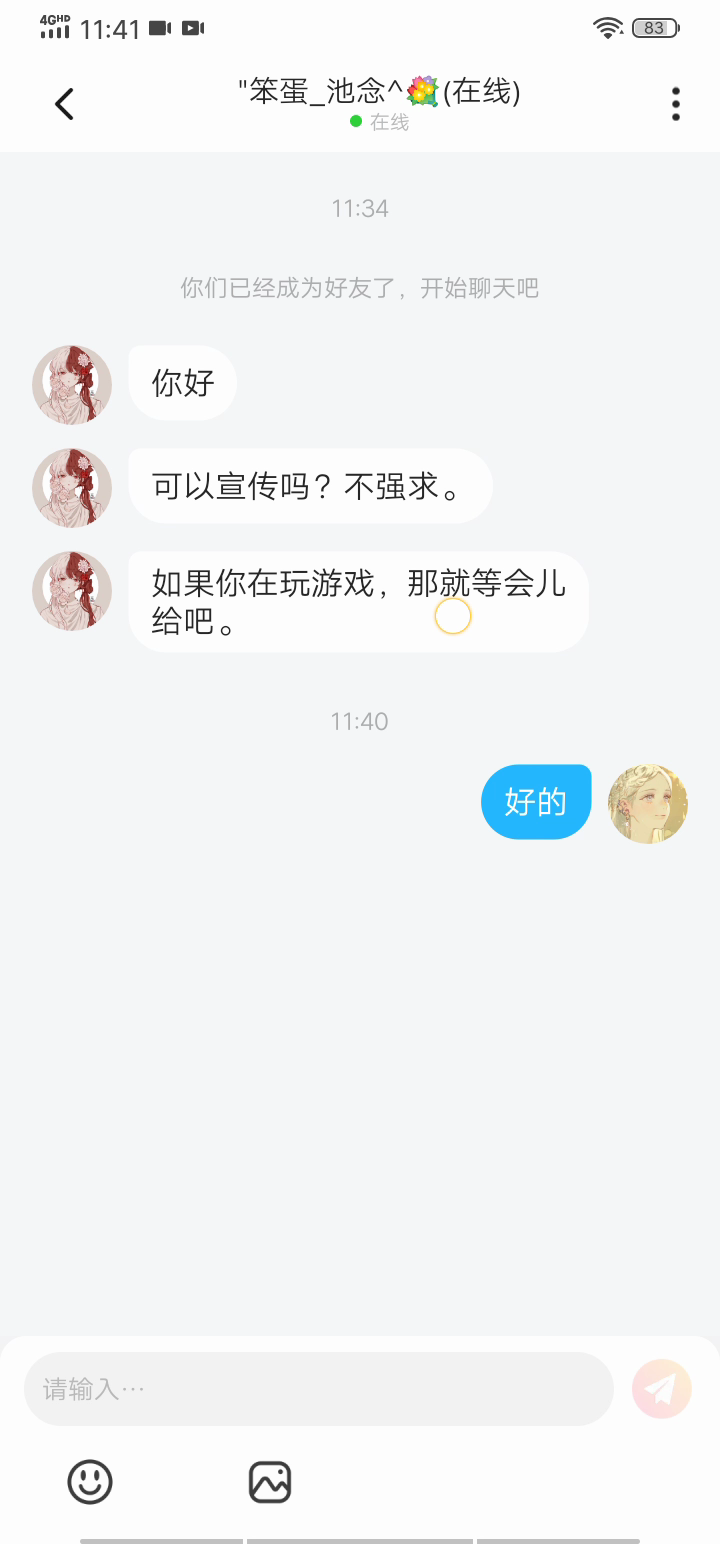
Task: Open my own avatar beside 好的
Action: [x=648, y=803]
